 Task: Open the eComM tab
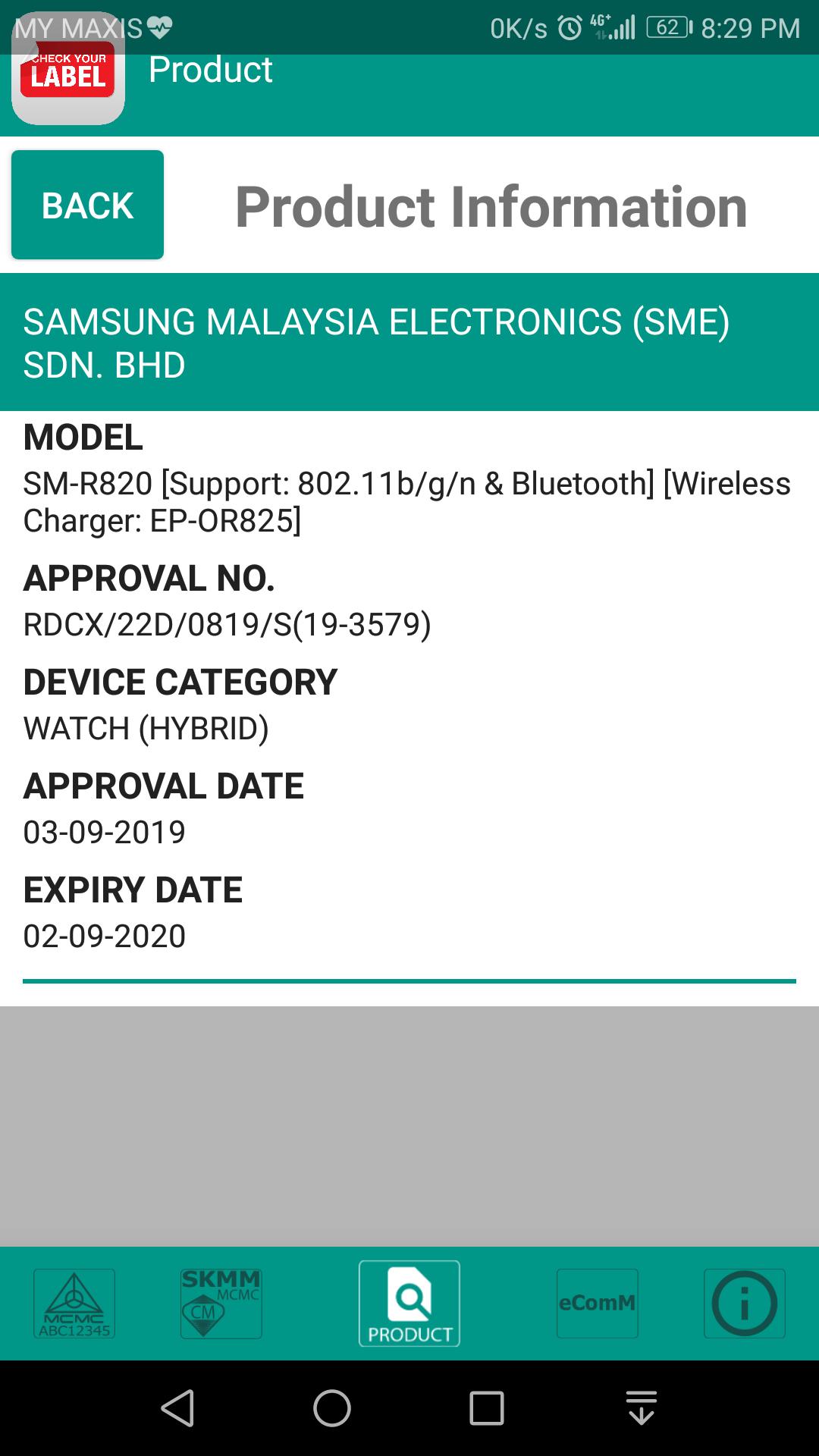[598, 1304]
